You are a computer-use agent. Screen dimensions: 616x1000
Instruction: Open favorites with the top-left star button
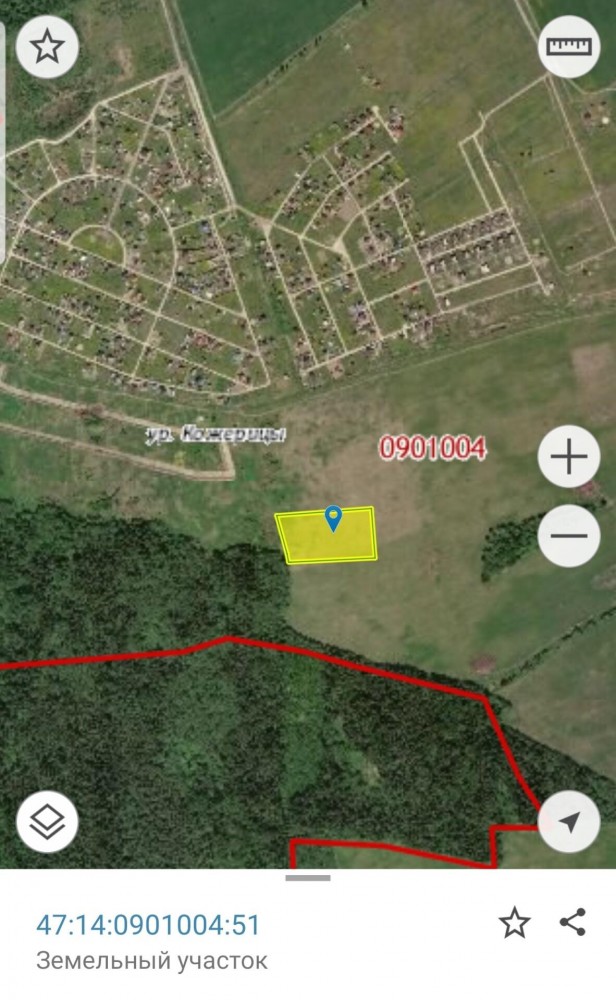pos(47,47)
